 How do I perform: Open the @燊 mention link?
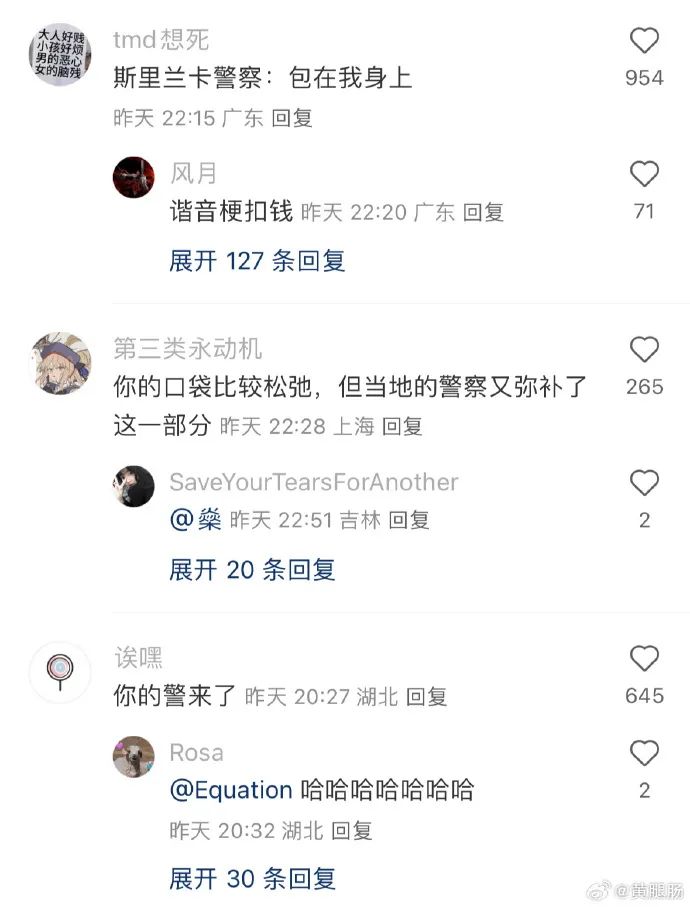(196, 520)
